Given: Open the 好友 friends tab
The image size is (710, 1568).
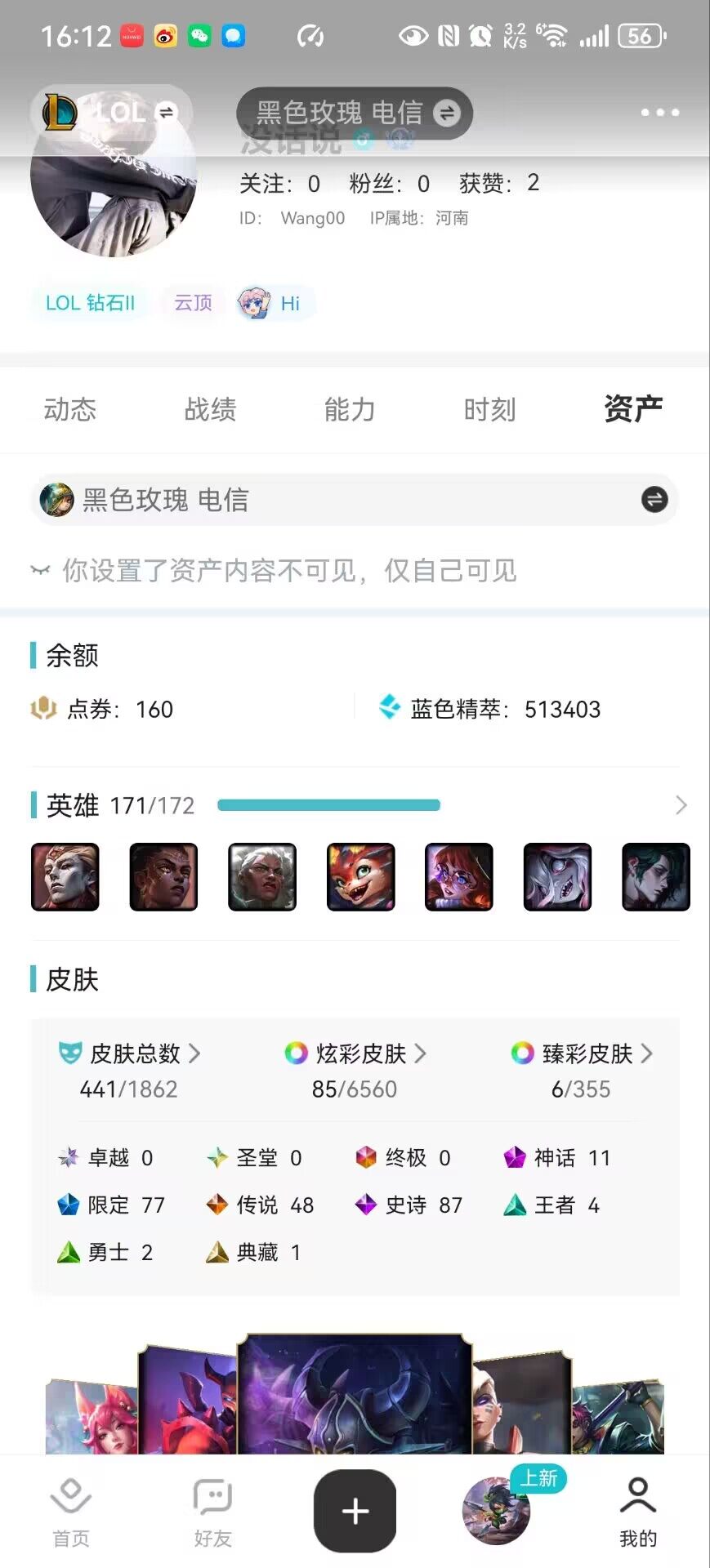Looking at the screenshot, I should tap(213, 1512).
